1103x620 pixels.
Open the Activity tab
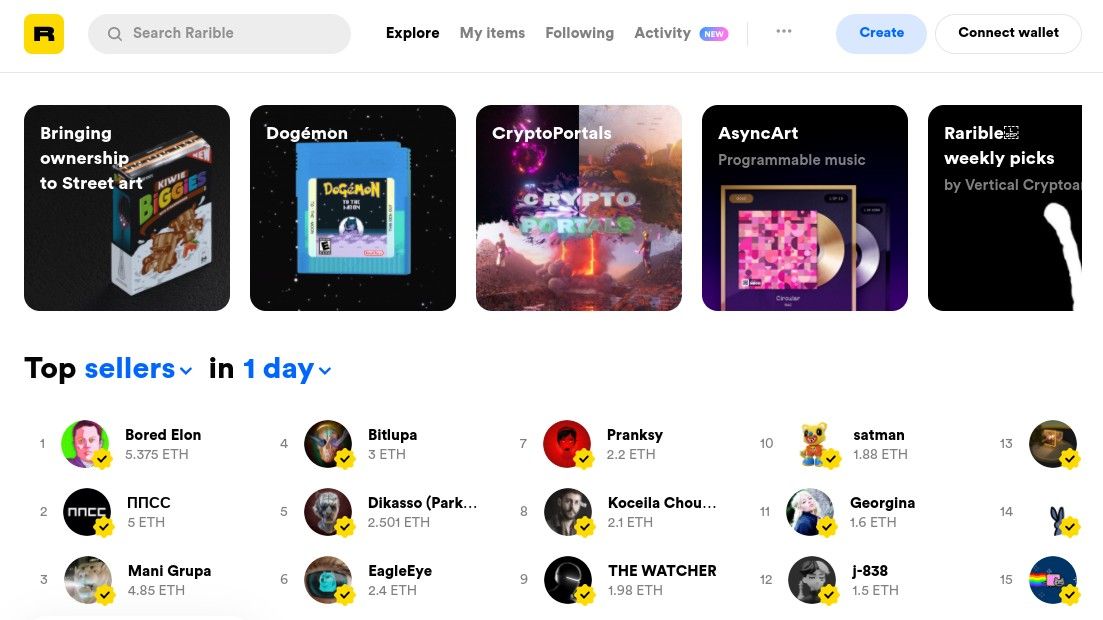tap(662, 33)
